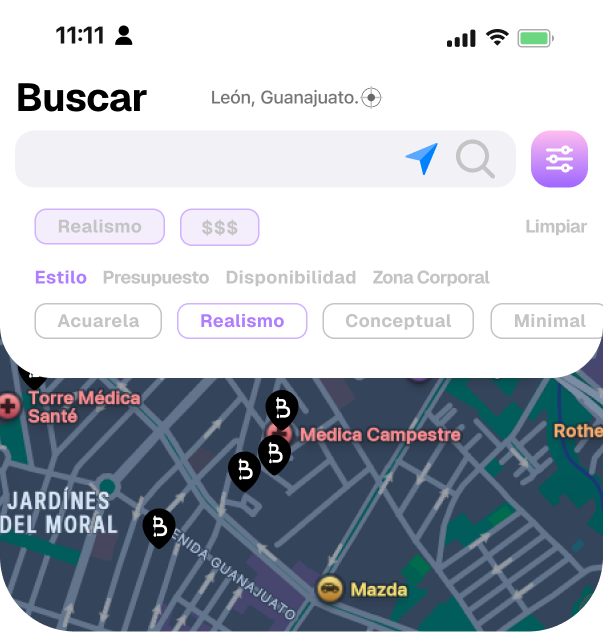Tap the magnifying glass search icon
This screenshot has height=632, width=603.
point(475,158)
